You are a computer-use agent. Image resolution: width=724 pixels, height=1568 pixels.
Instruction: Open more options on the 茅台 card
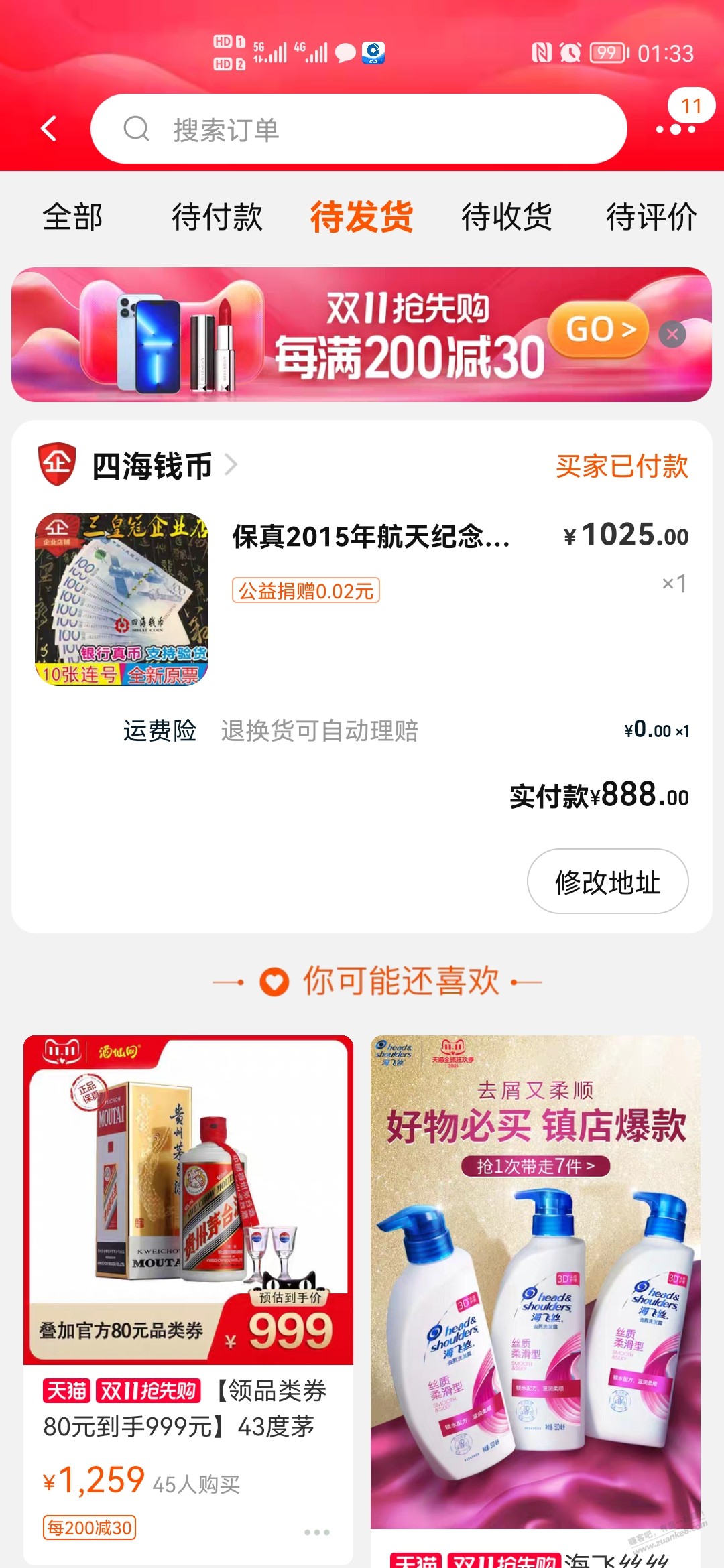[x=316, y=1532]
